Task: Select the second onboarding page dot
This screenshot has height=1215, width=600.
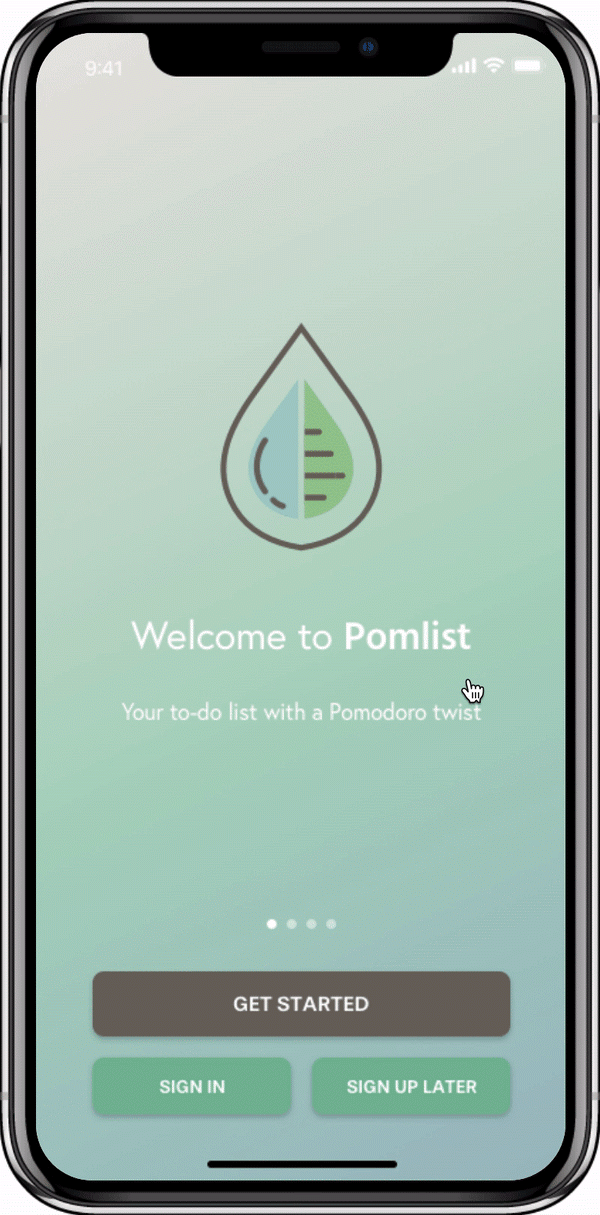Action: click(x=292, y=924)
